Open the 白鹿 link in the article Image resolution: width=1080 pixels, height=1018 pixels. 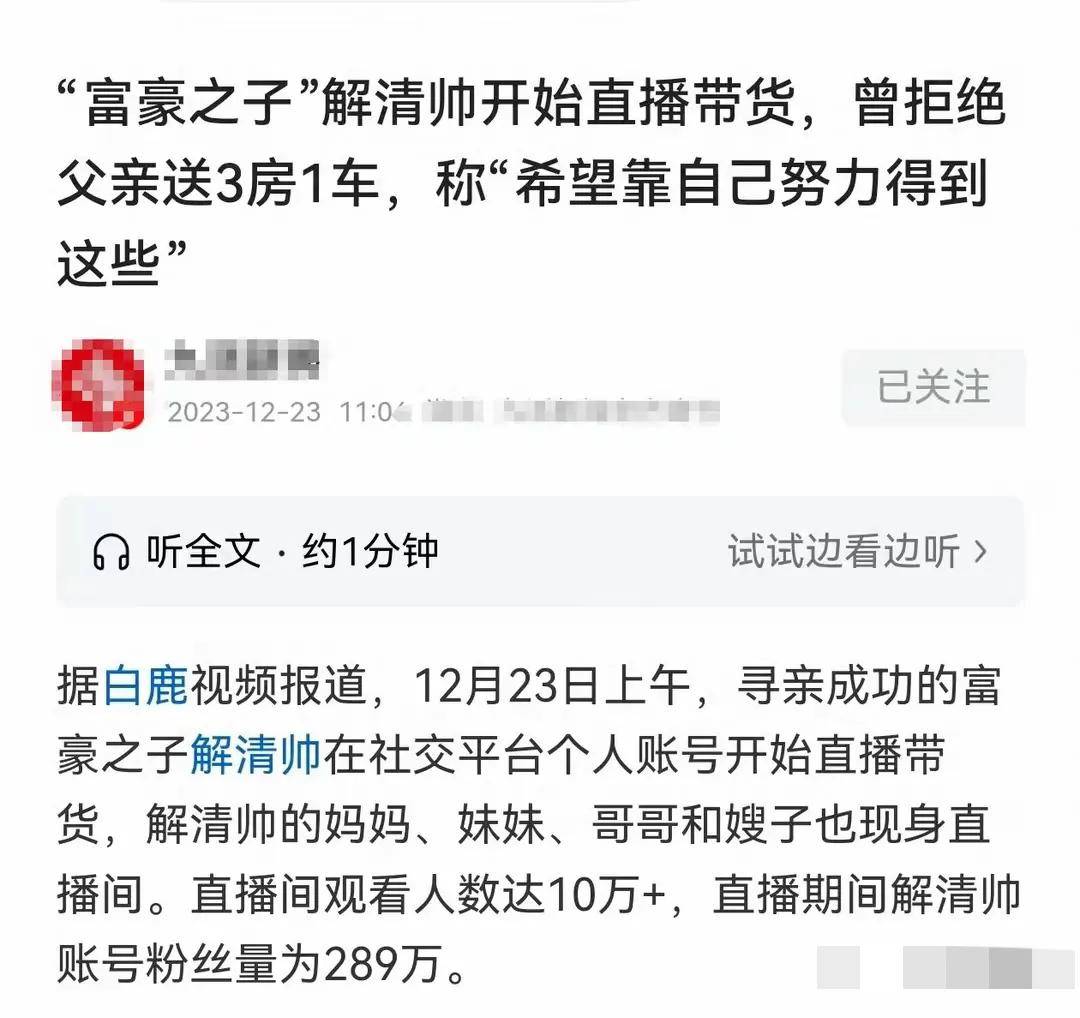pyautogui.click(x=145, y=689)
